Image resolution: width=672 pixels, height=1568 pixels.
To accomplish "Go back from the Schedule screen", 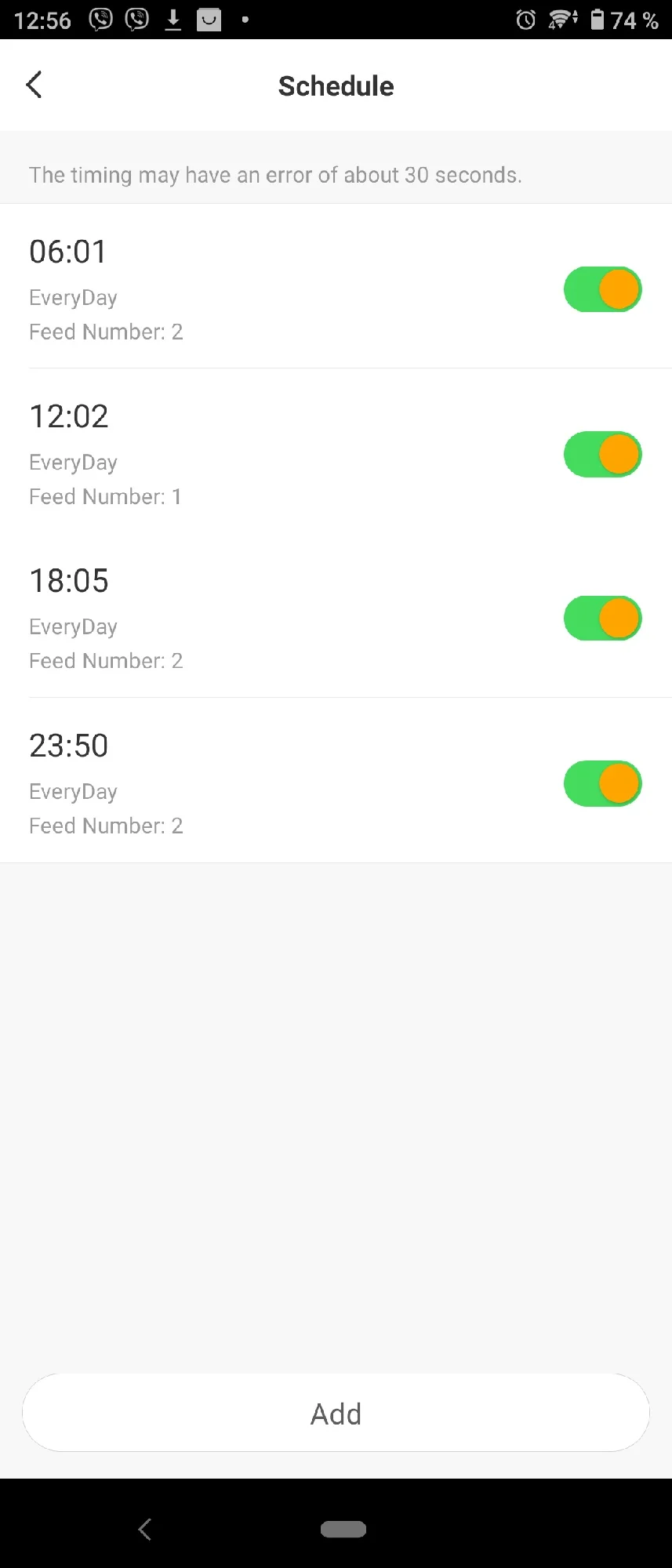I will (35, 85).
